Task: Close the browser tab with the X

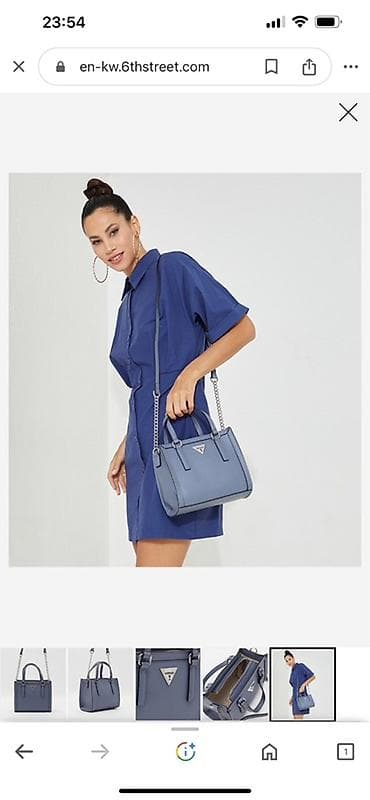Action: point(19,67)
